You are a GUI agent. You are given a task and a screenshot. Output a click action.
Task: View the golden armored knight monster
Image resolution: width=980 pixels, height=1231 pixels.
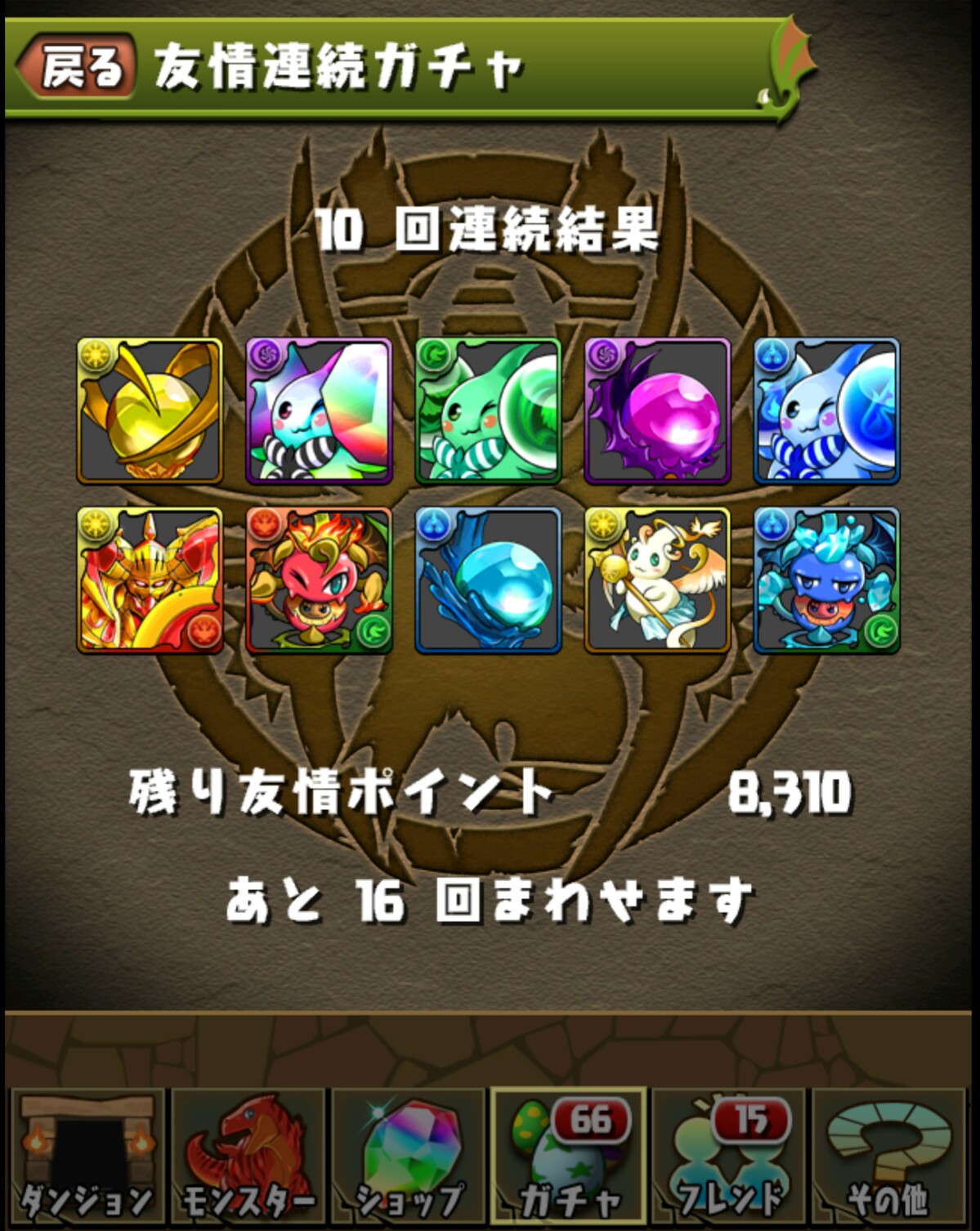pos(150,580)
